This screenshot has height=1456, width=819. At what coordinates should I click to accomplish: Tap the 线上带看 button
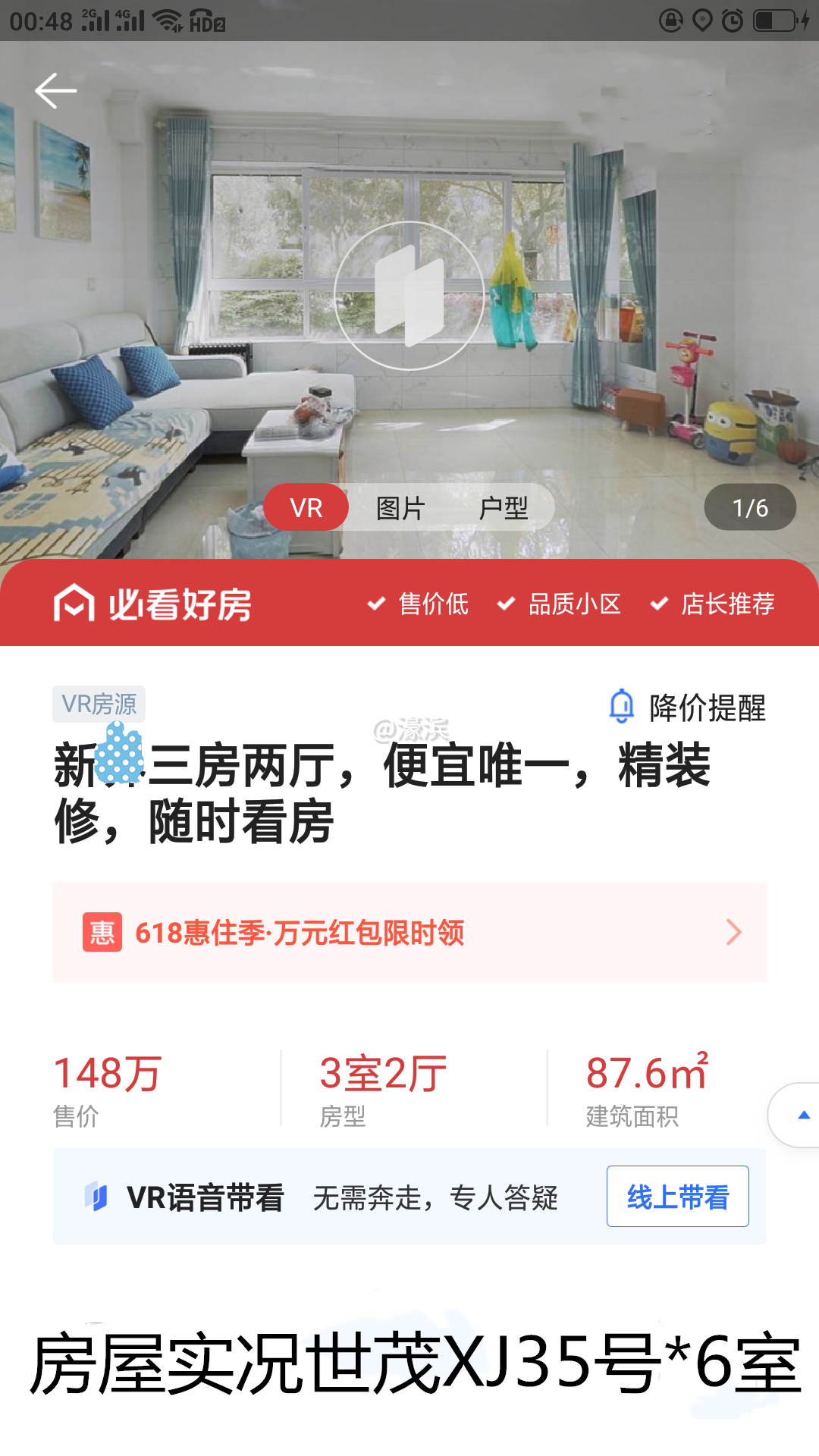pyautogui.click(x=677, y=1196)
